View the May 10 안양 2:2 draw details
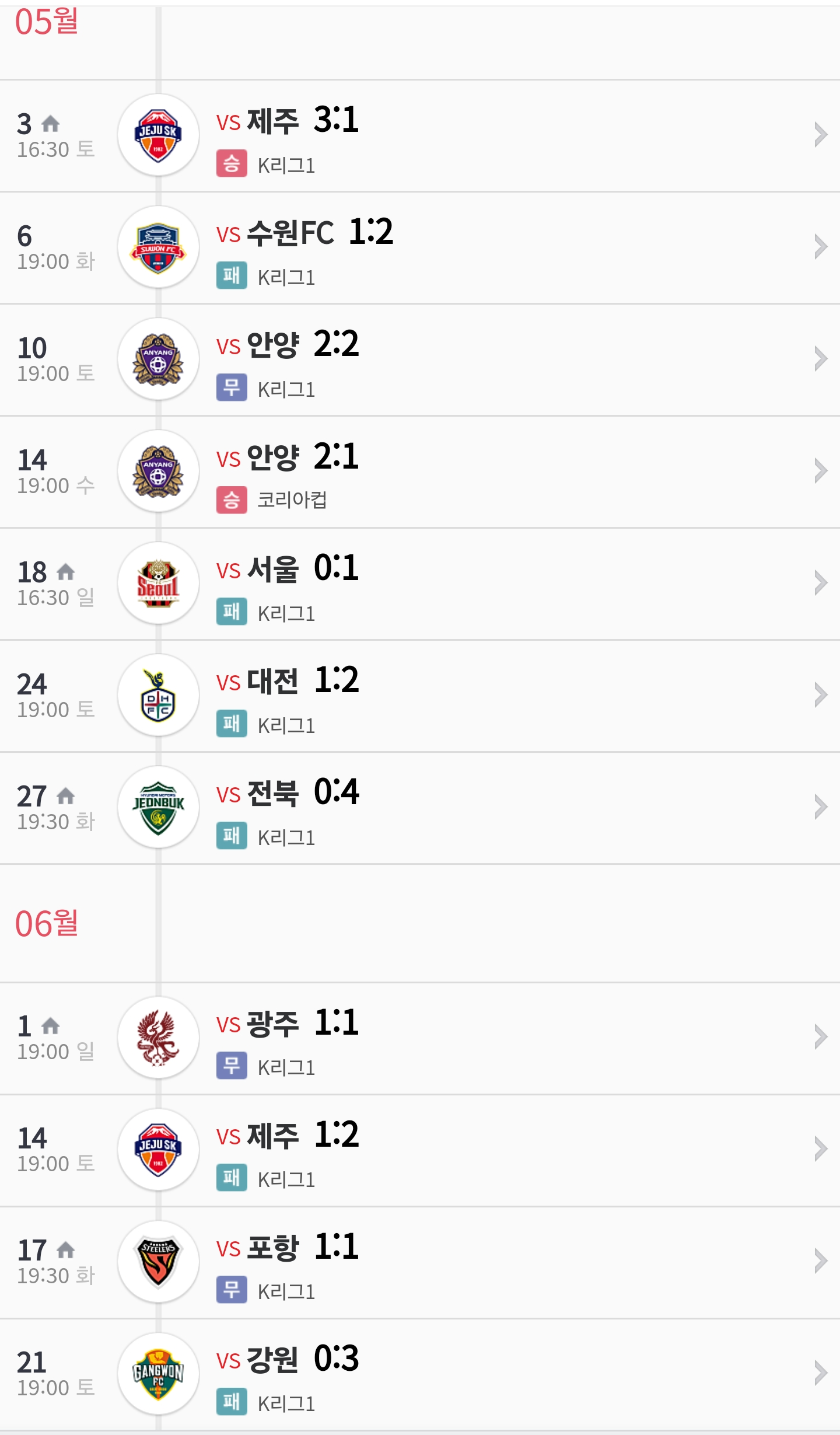The width and height of the screenshot is (840, 1435). pyautogui.click(x=420, y=360)
